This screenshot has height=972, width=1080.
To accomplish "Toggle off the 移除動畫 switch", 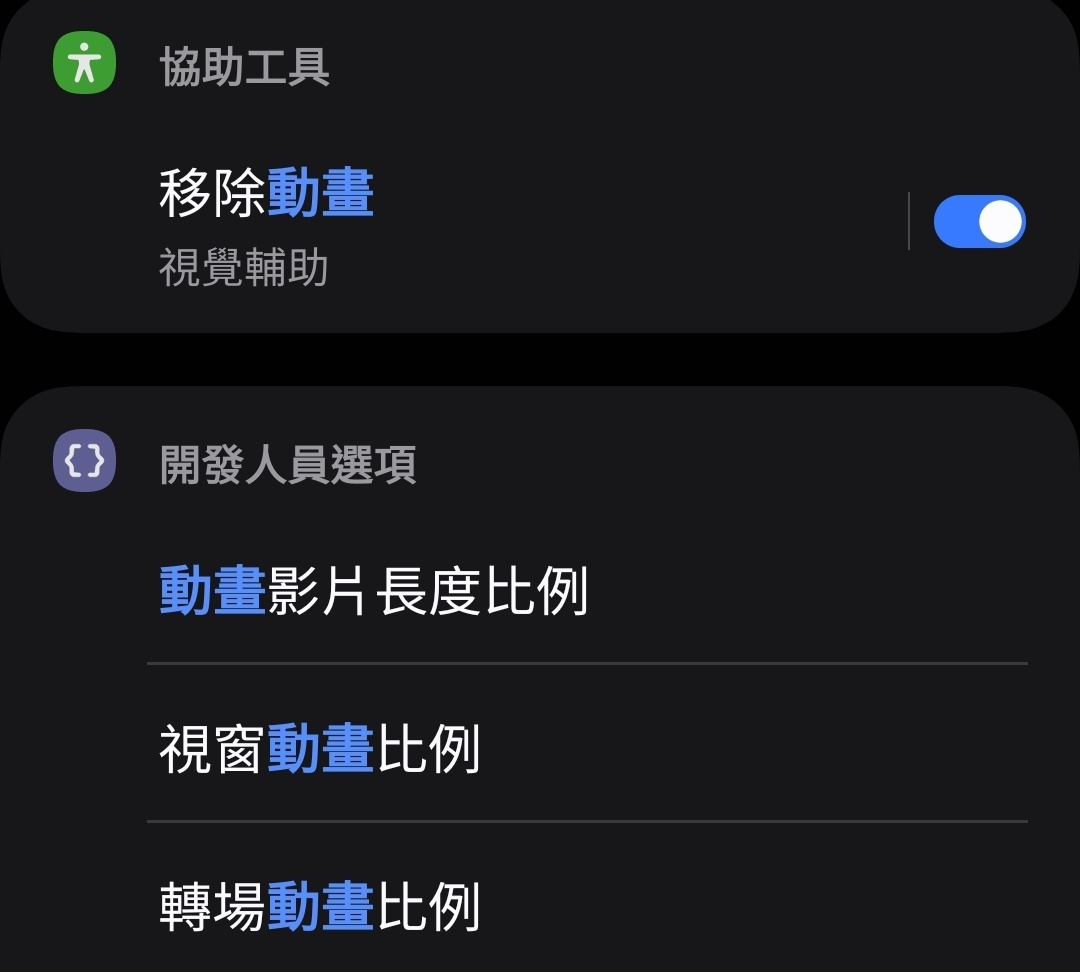I will (979, 221).
